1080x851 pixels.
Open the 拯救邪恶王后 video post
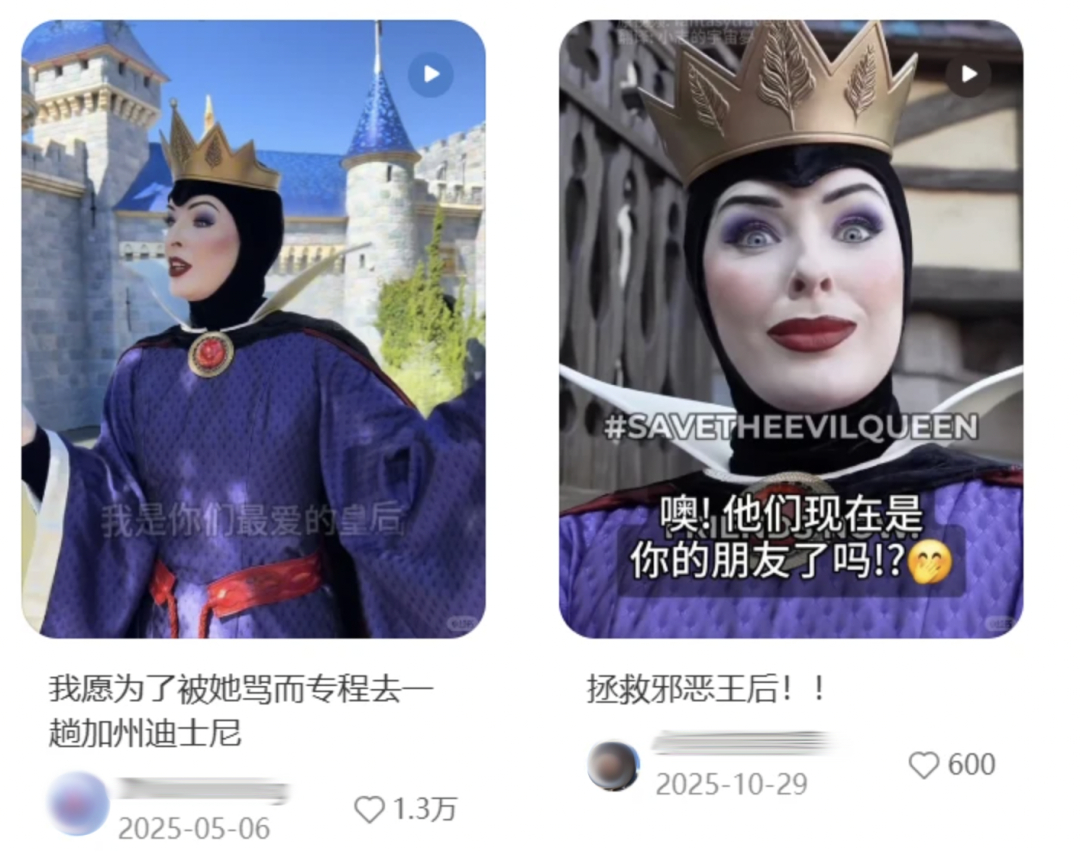click(x=790, y=330)
